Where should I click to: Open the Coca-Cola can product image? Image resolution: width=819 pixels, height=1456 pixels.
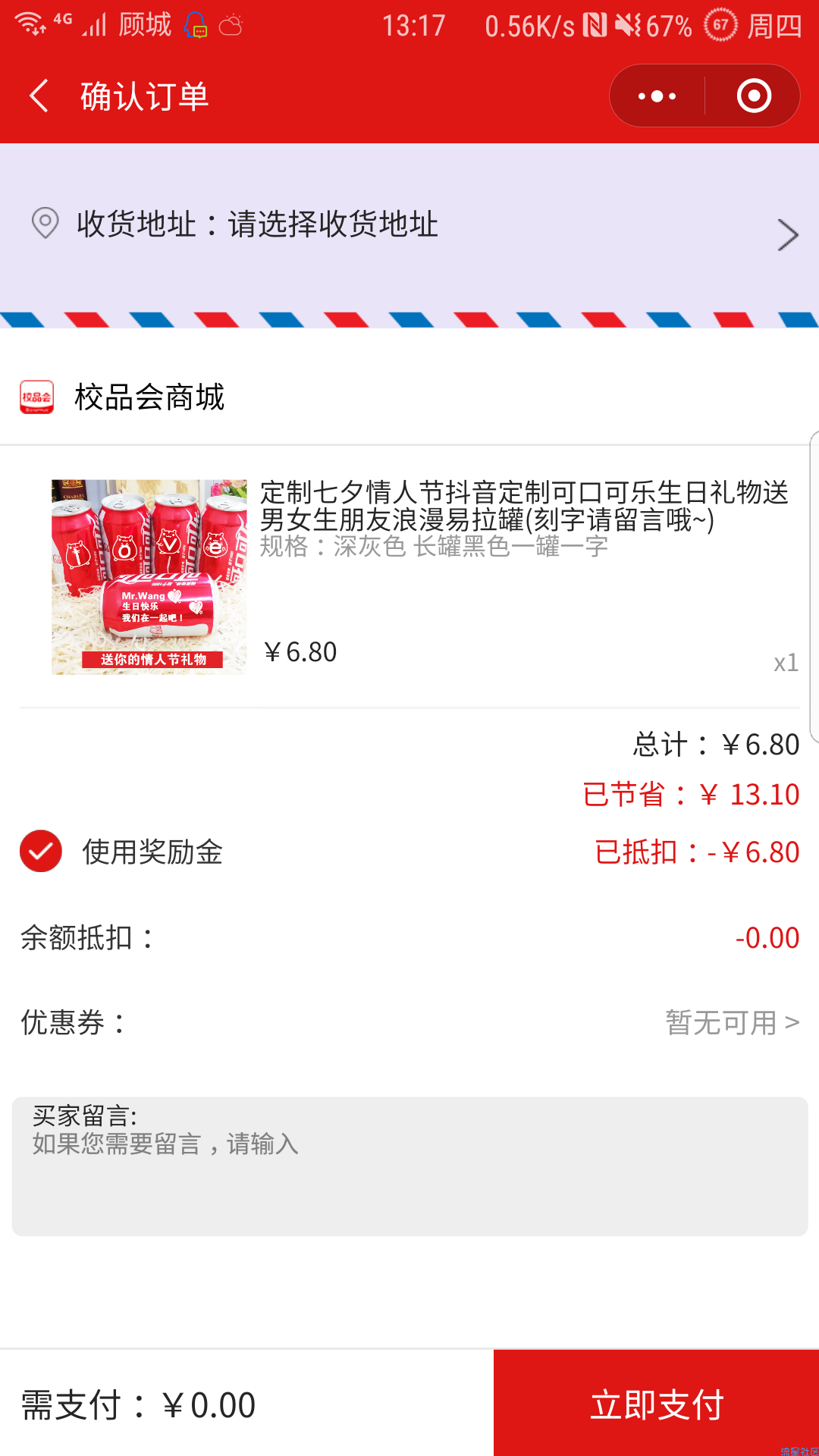149,576
